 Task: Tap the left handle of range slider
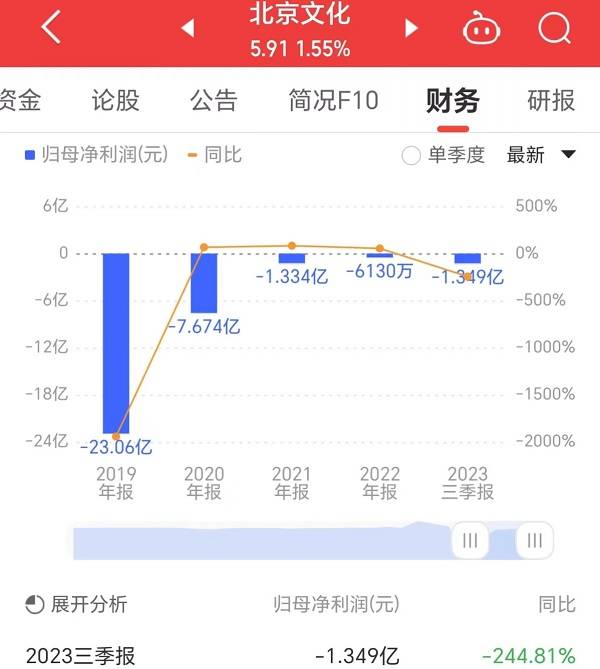pyautogui.click(x=470, y=541)
